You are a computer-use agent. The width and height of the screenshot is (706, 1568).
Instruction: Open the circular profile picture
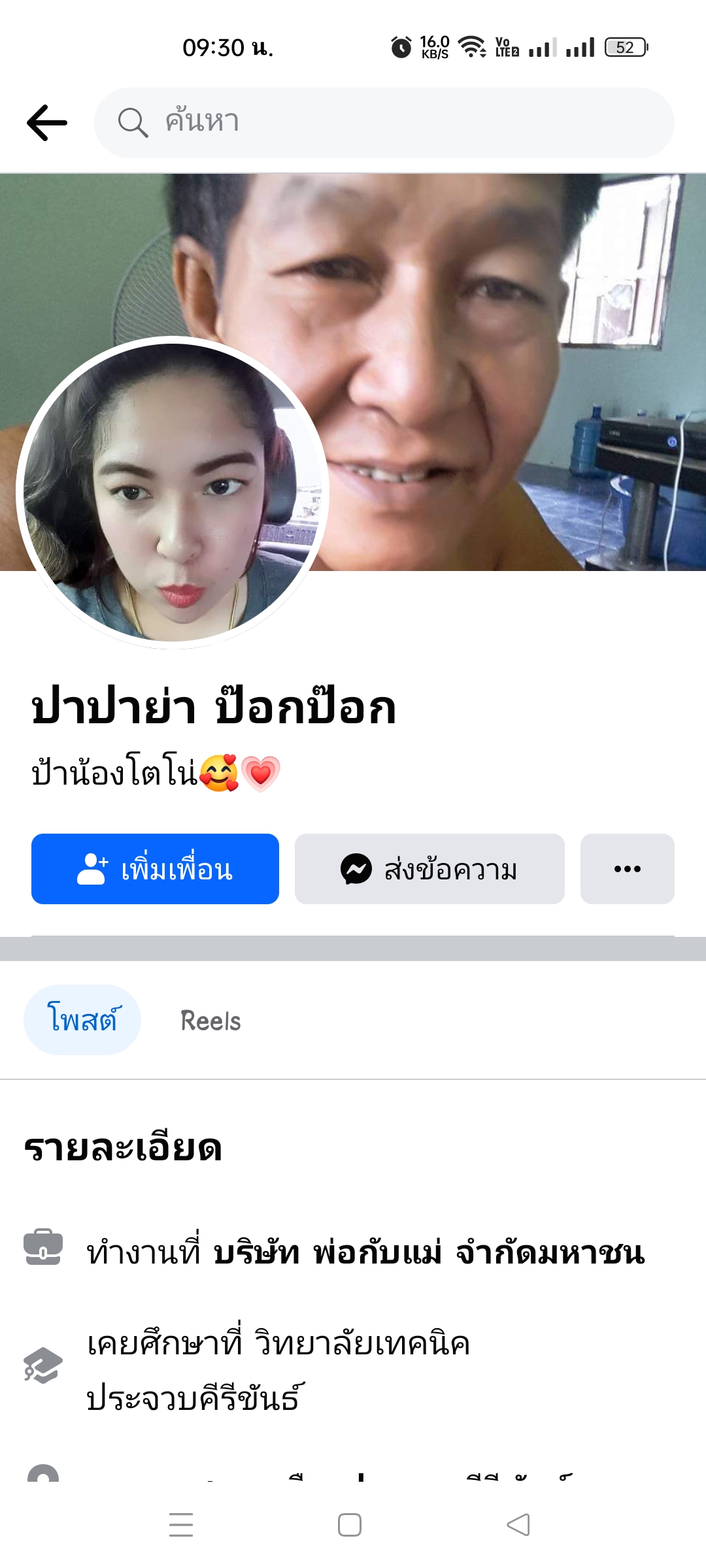pyautogui.click(x=173, y=493)
